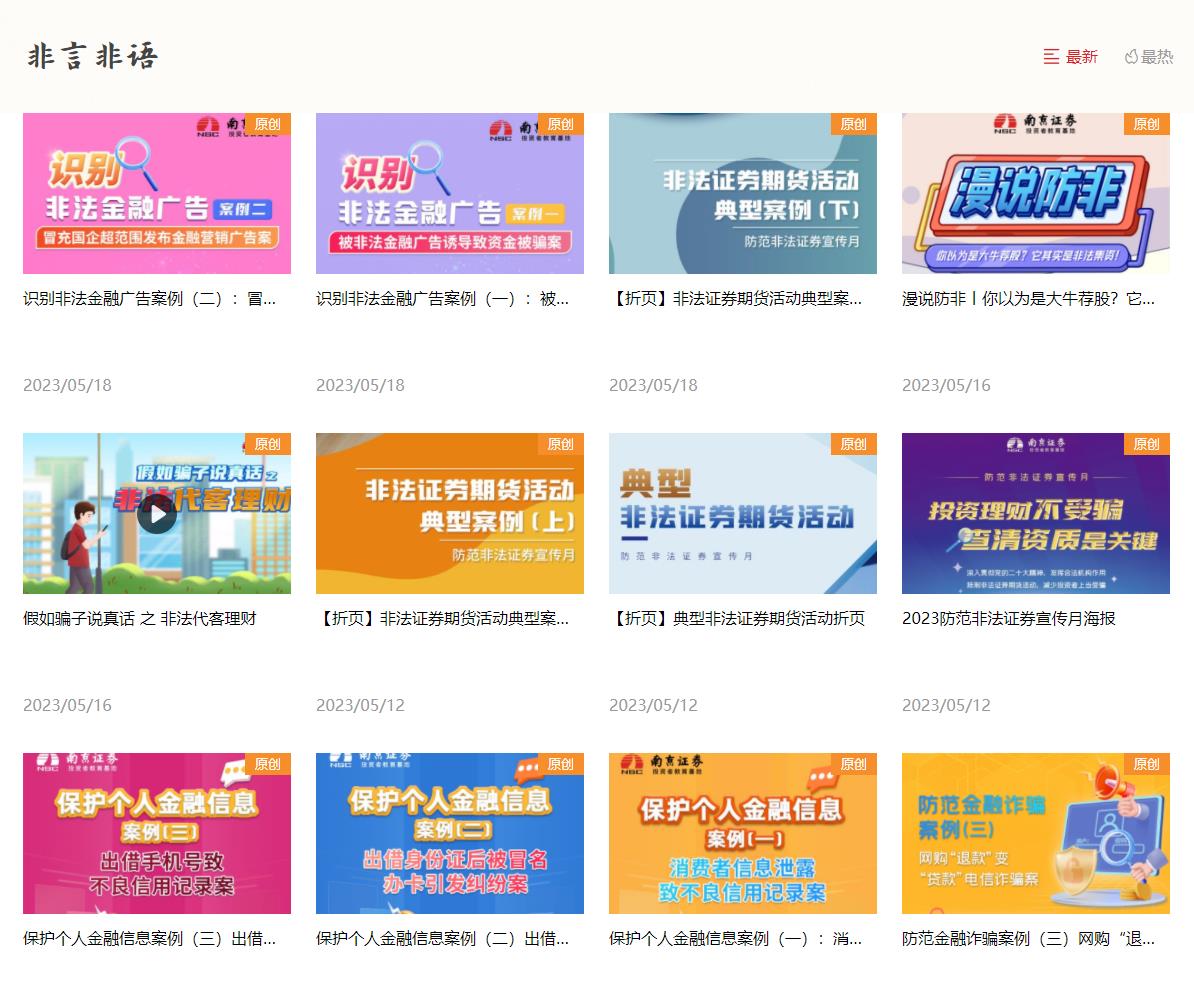Open 识别非法金融广告案例（一） card
Image resolution: width=1194 pixels, height=991 pixels.
click(x=450, y=194)
